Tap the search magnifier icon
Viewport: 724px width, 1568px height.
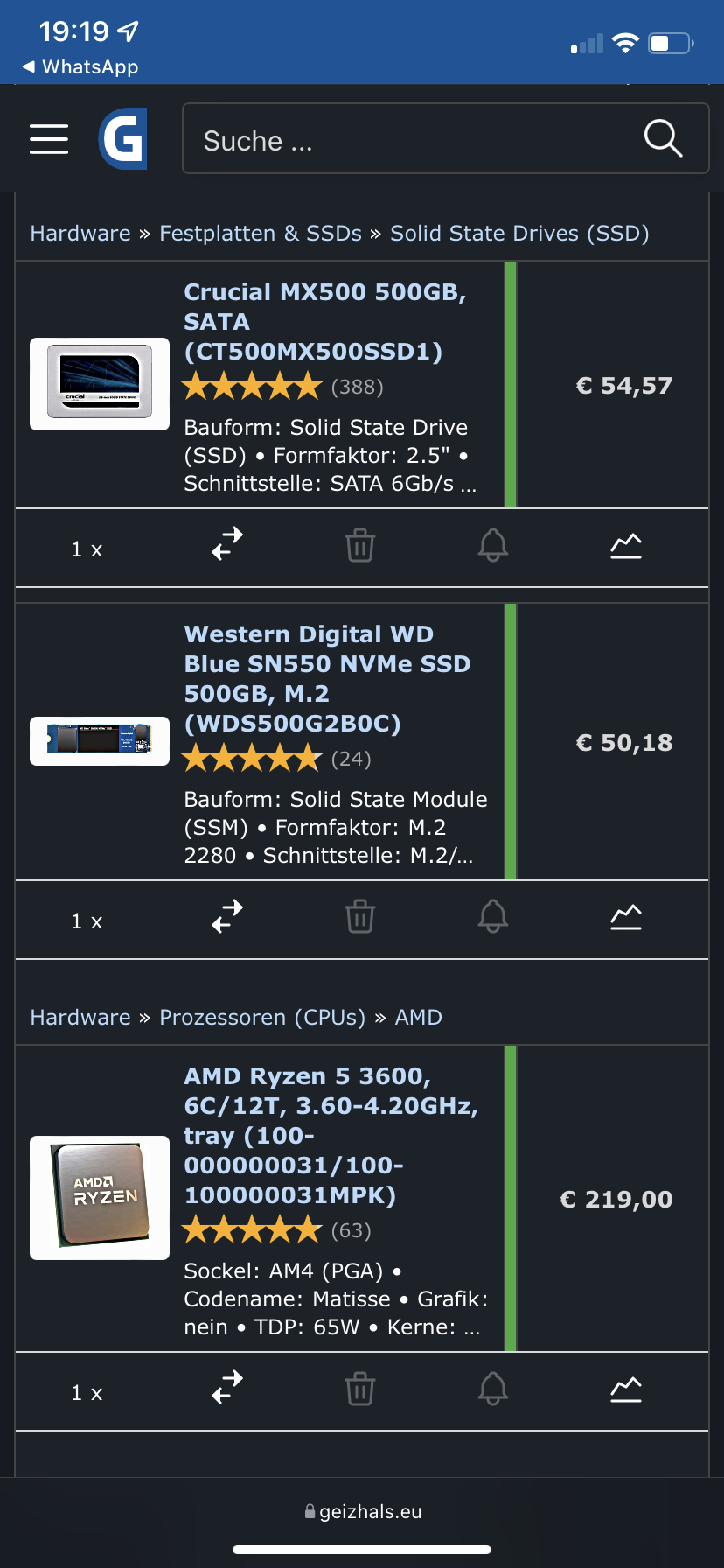click(x=663, y=138)
